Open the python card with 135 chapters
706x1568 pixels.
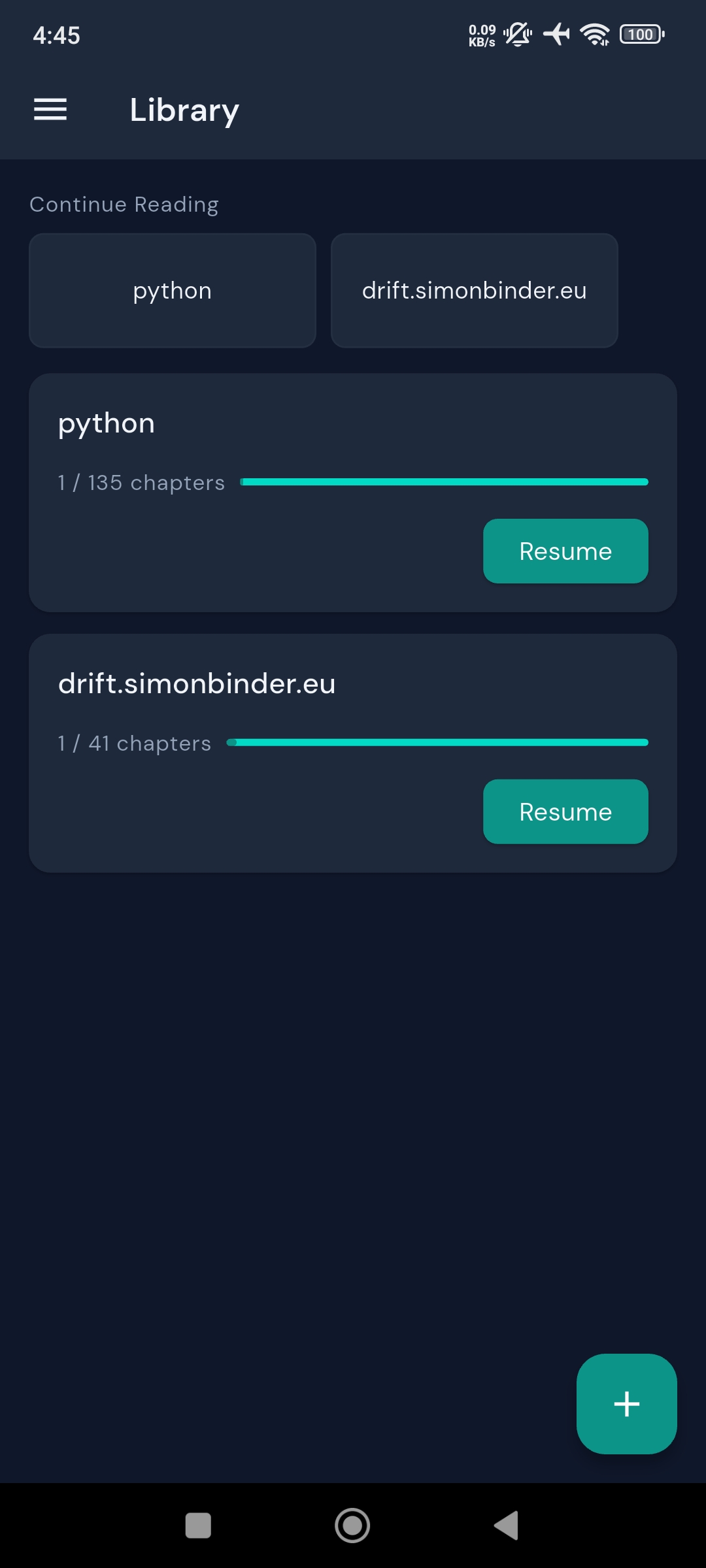353,493
